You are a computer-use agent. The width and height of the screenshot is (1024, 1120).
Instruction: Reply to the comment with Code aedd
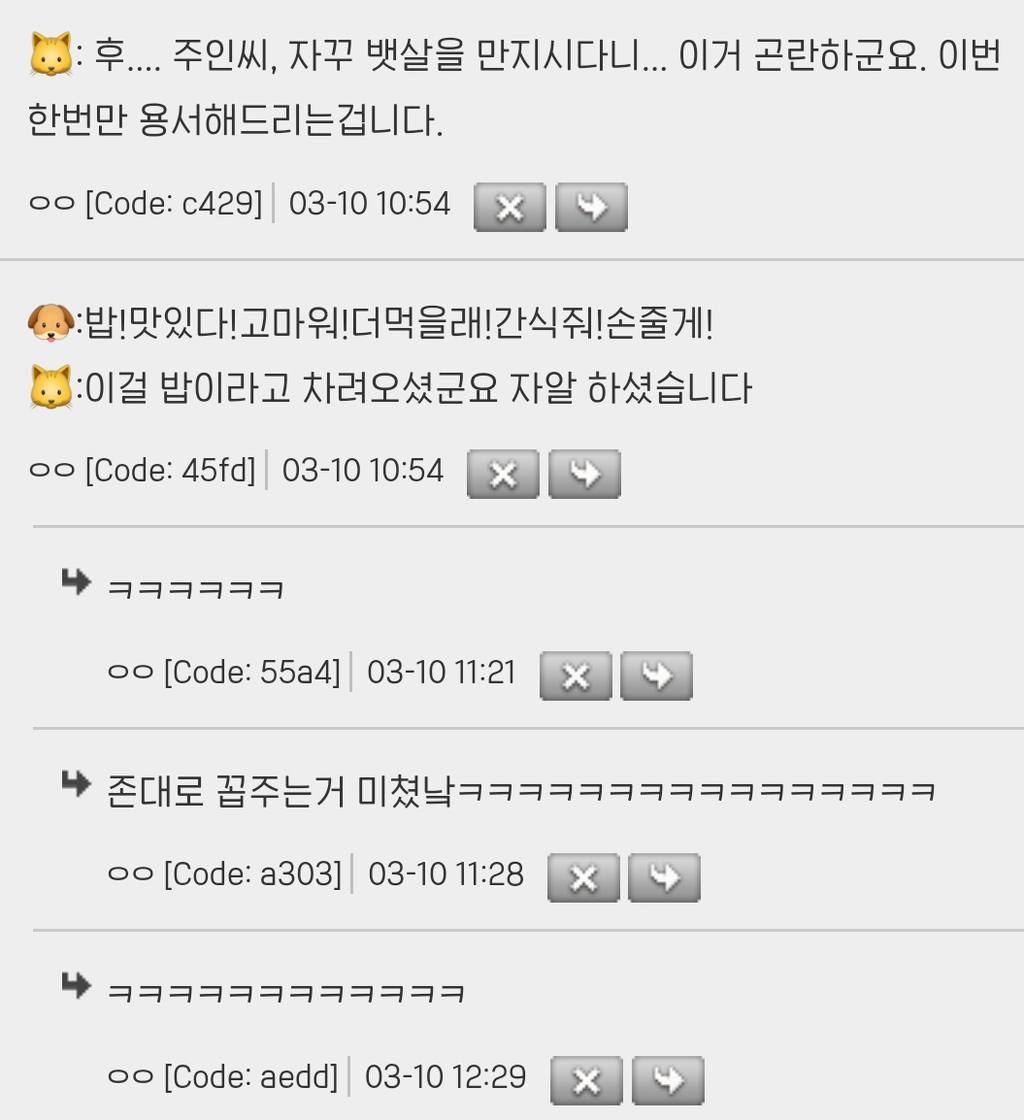click(x=668, y=1080)
